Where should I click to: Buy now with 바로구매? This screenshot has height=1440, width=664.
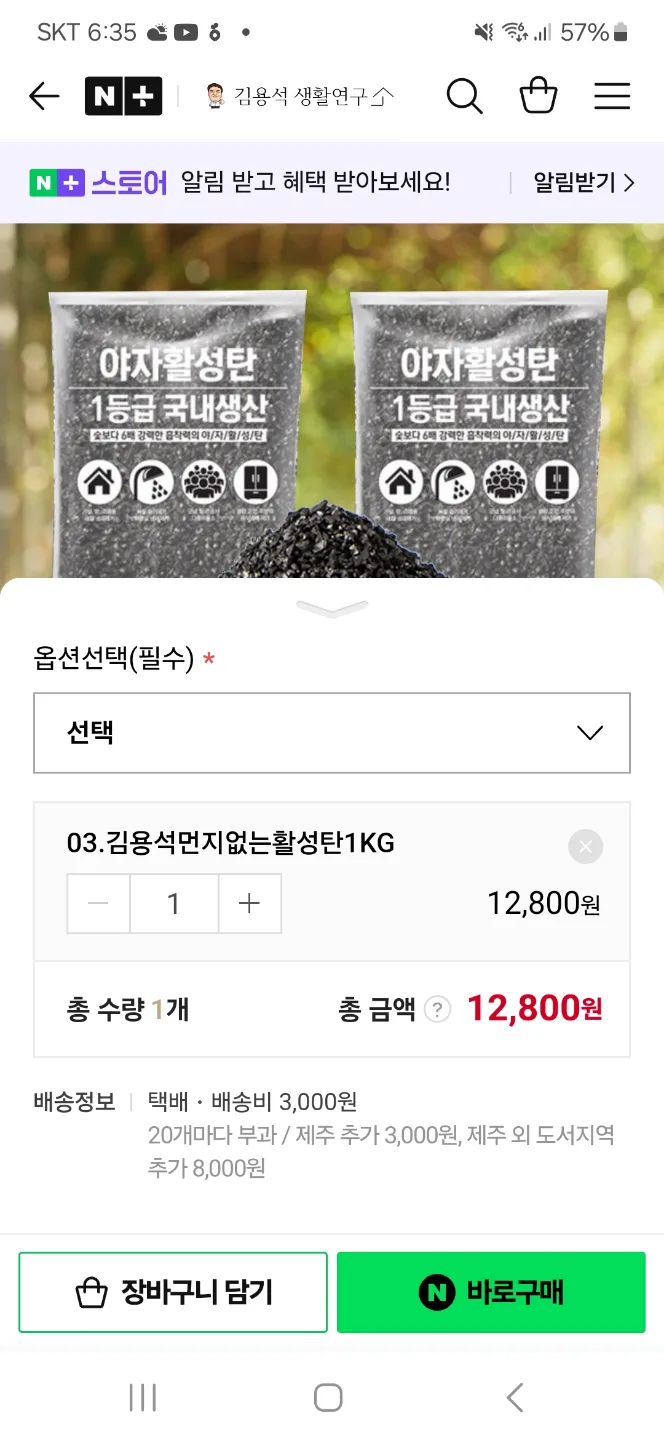click(491, 1292)
